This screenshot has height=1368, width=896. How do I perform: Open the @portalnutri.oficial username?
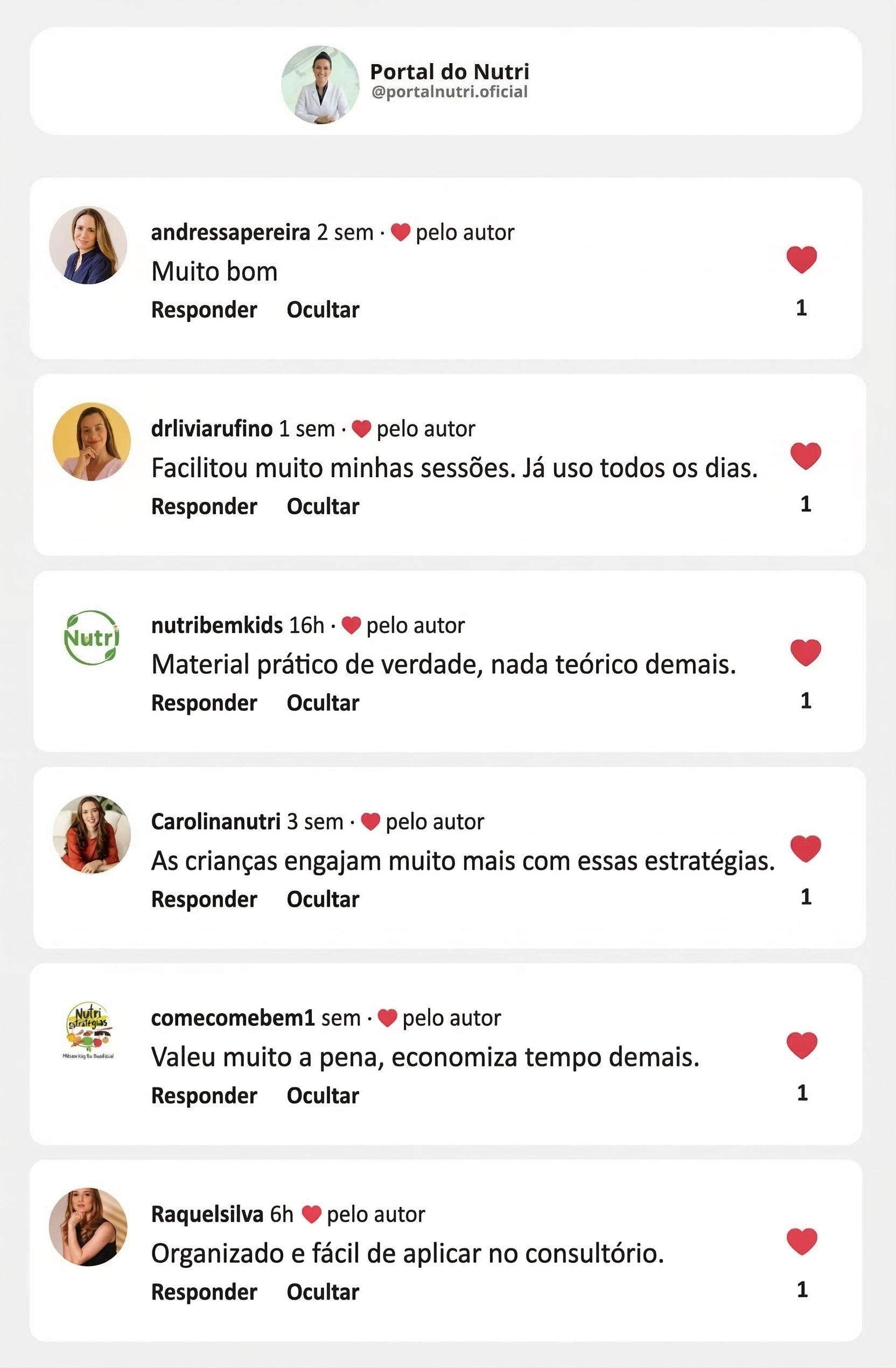coord(450,92)
